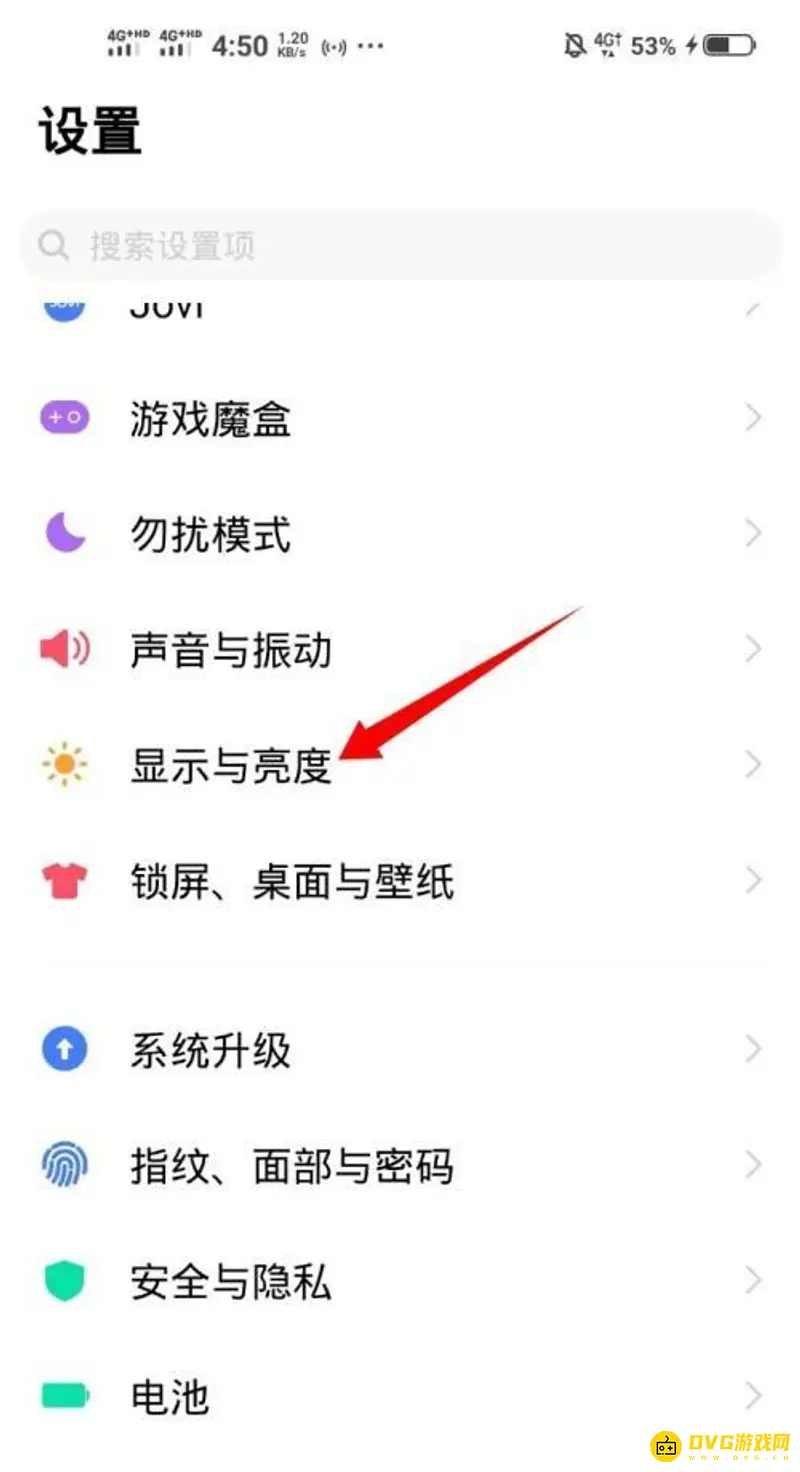Tap the green shield 安全与隐私 icon

point(63,1280)
